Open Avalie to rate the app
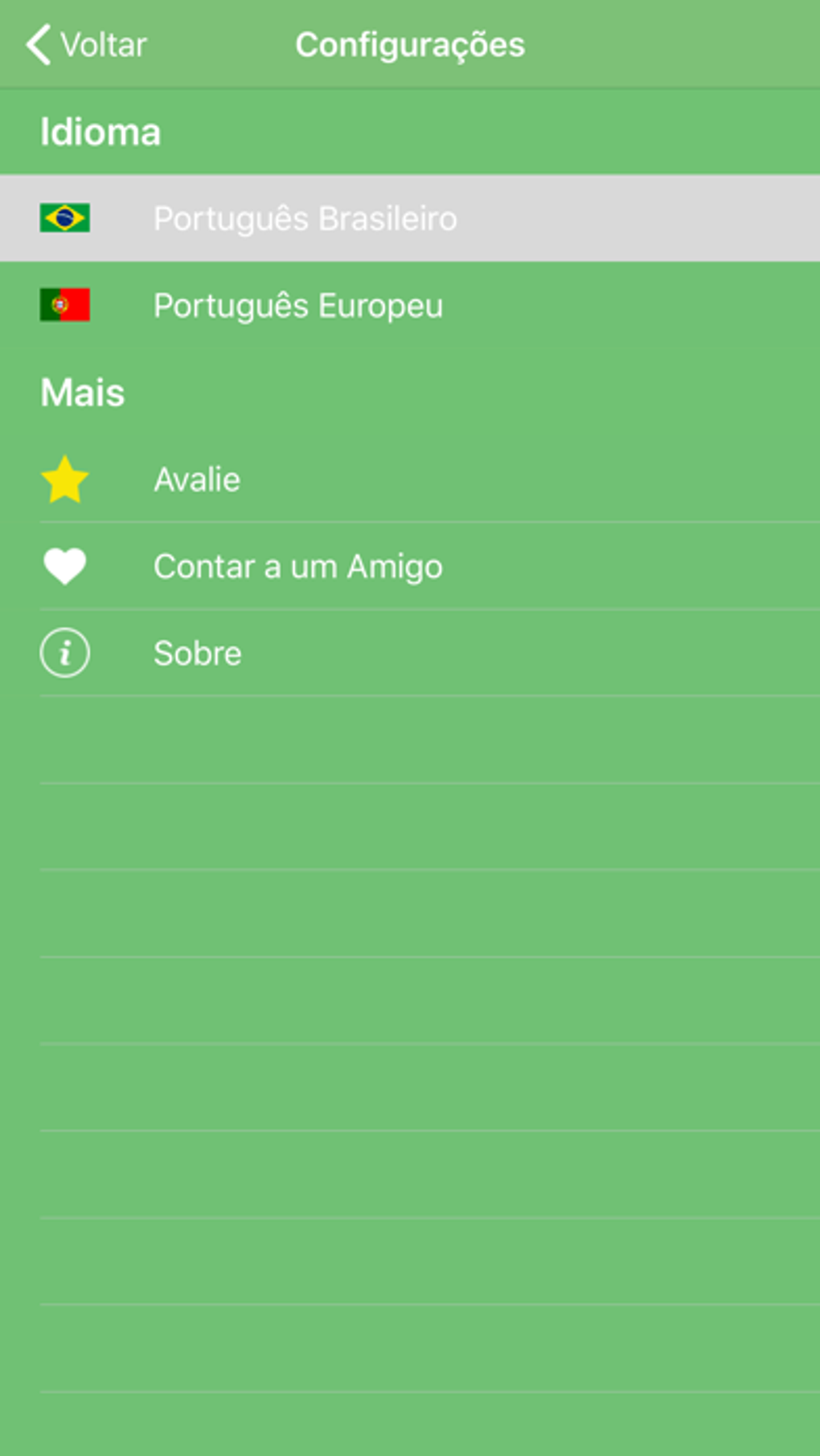The height and width of the screenshot is (1456, 820). click(197, 480)
